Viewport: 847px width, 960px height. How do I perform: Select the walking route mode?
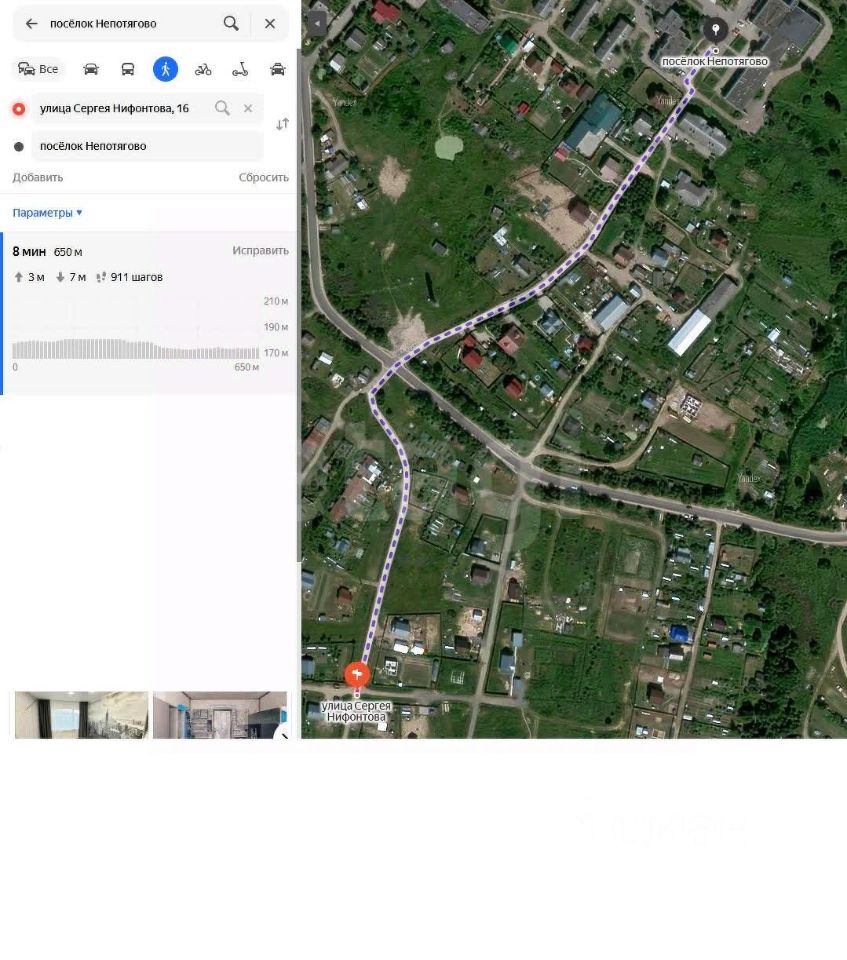point(165,69)
